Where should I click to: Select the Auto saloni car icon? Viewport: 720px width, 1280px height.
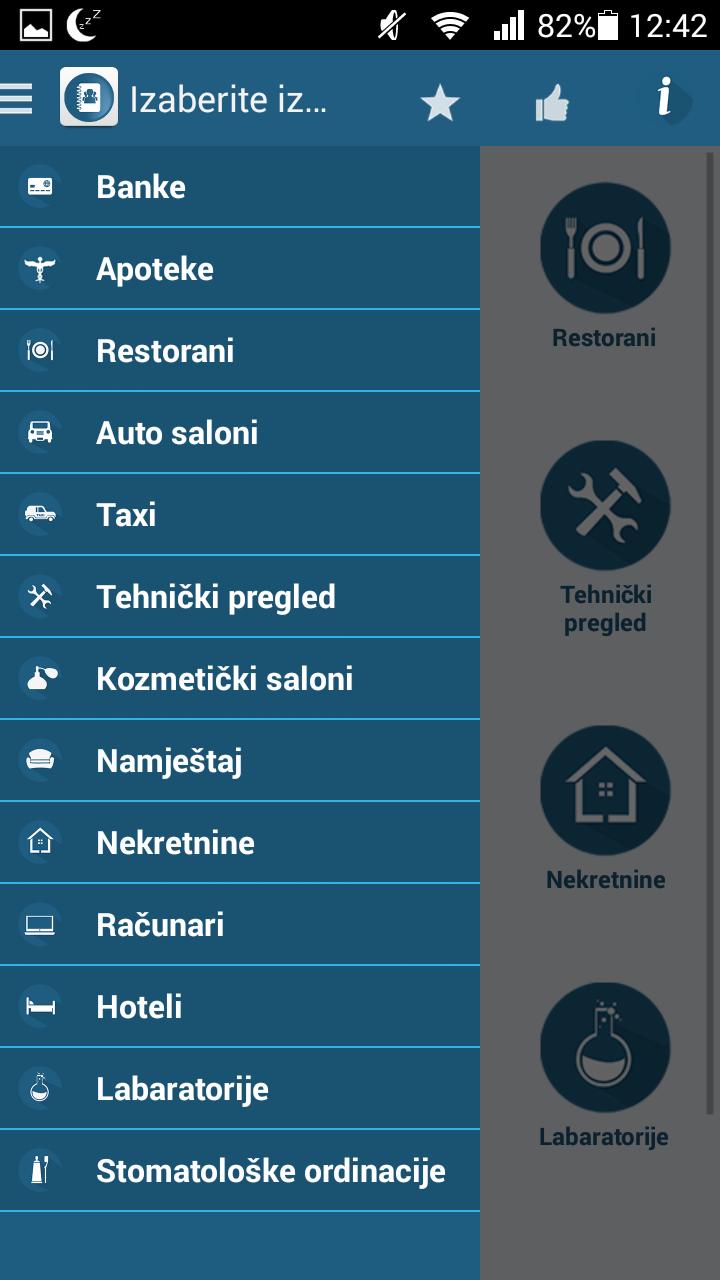point(38,432)
